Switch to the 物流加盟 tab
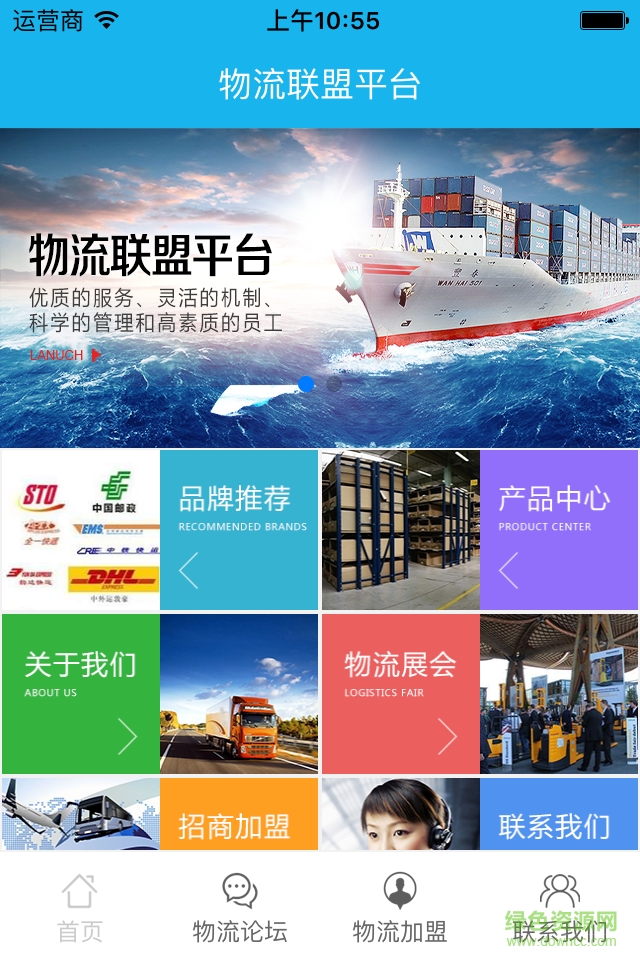Screen dimensions: 640x960 tap(400, 908)
